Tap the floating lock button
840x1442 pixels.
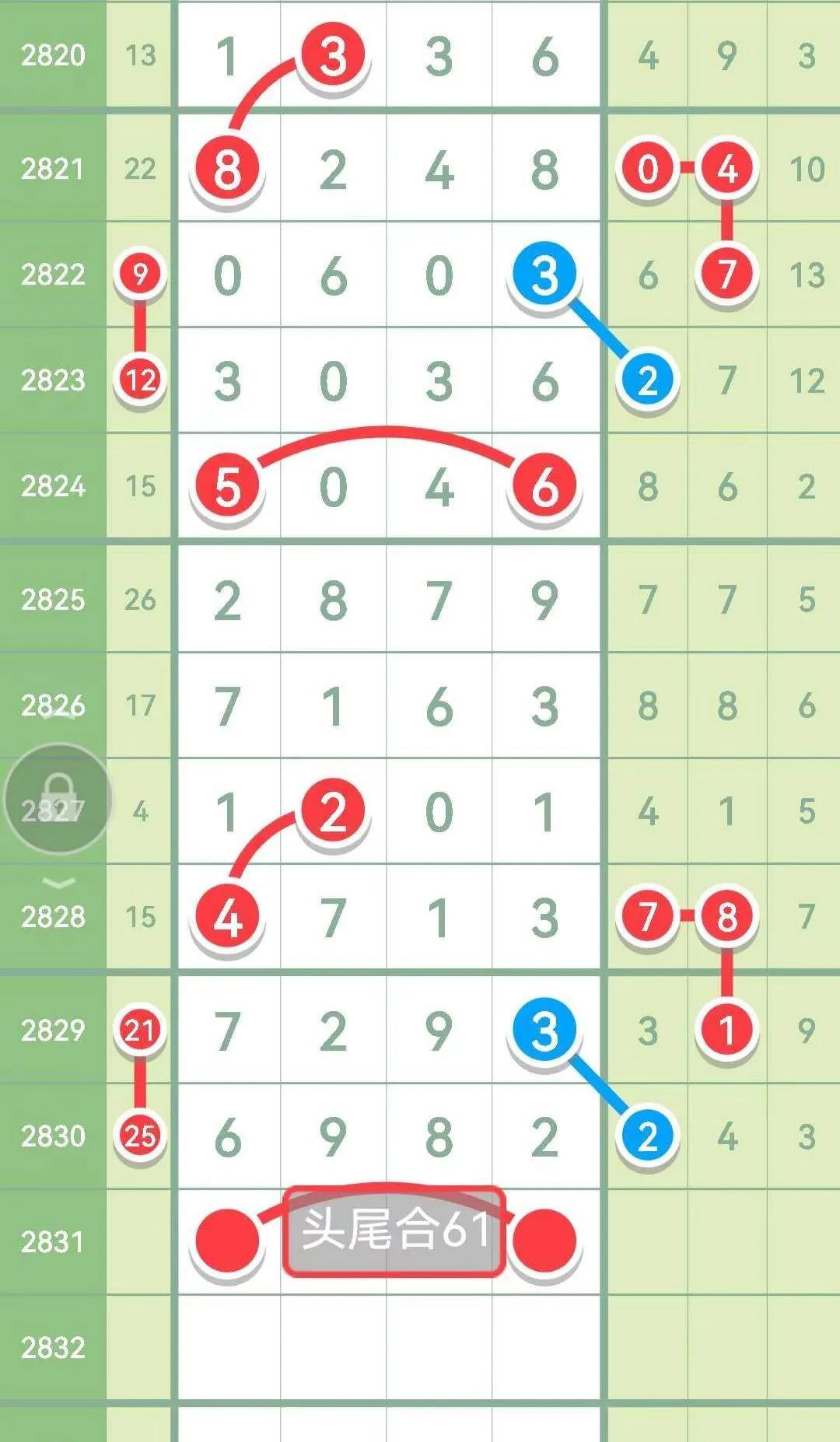click(x=58, y=799)
